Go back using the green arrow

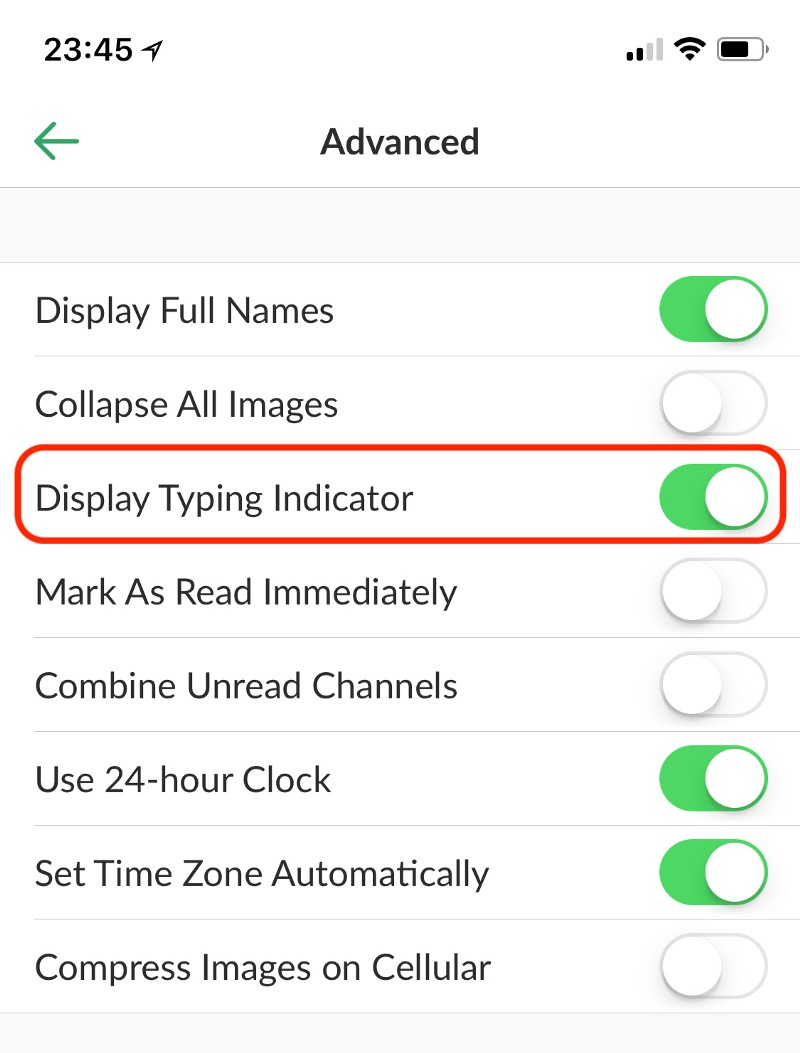pyautogui.click(x=56, y=141)
